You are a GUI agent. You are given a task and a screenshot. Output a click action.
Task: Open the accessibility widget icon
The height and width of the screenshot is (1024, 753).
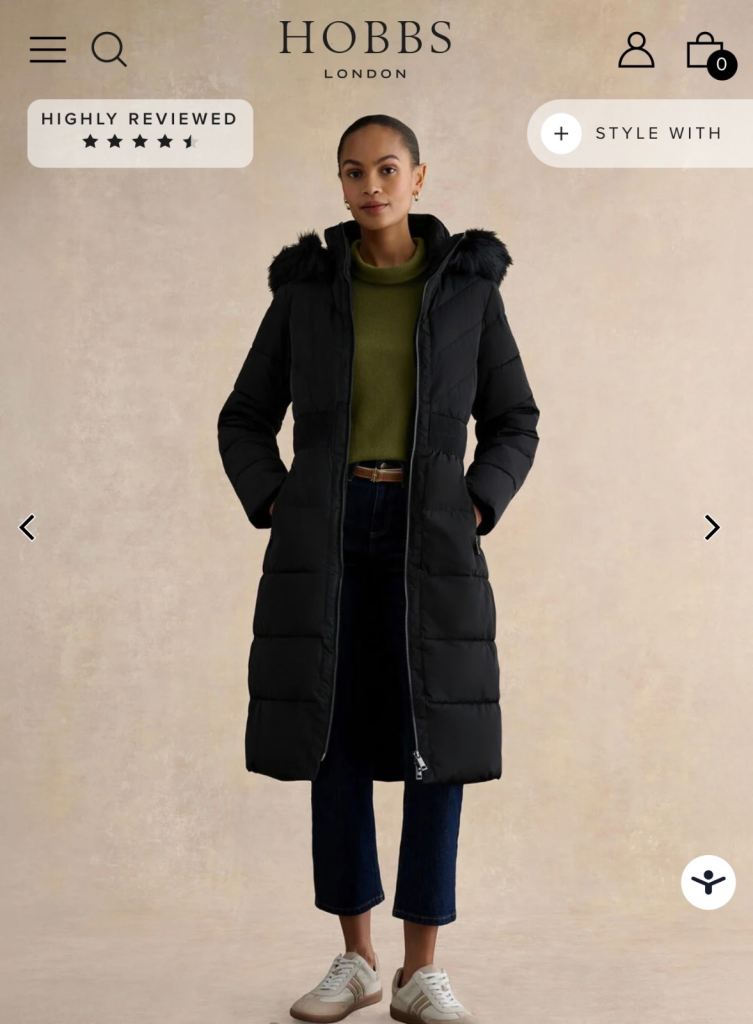point(707,881)
